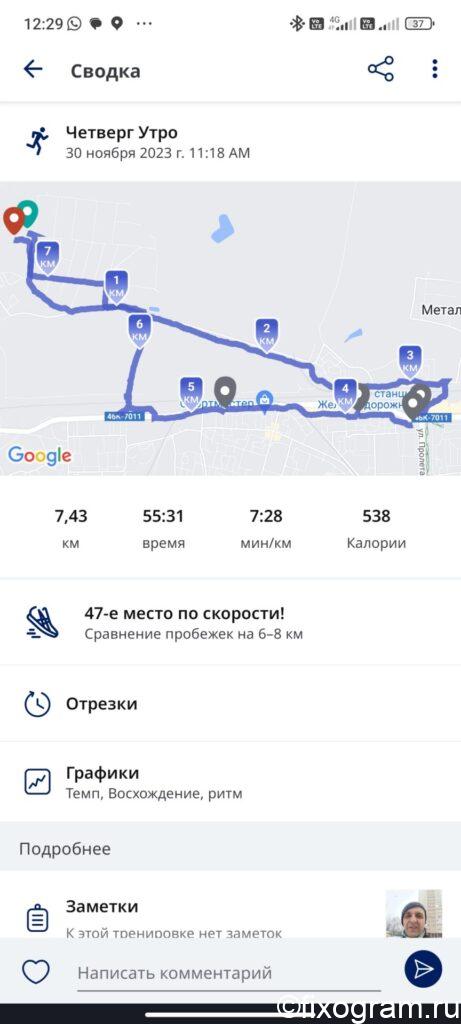Open the running route map

[x=230, y=328]
